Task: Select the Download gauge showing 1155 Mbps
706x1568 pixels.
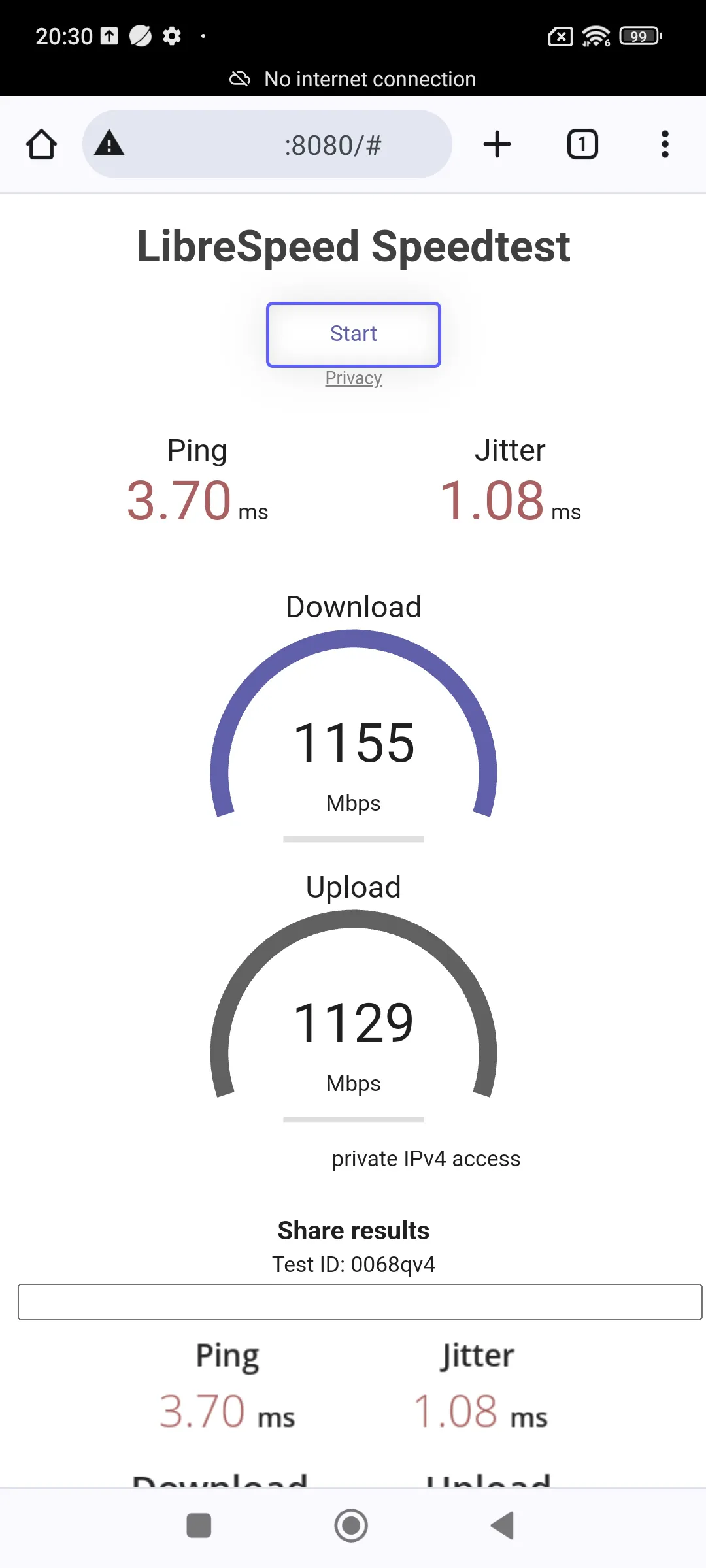Action: (x=353, y=740)
